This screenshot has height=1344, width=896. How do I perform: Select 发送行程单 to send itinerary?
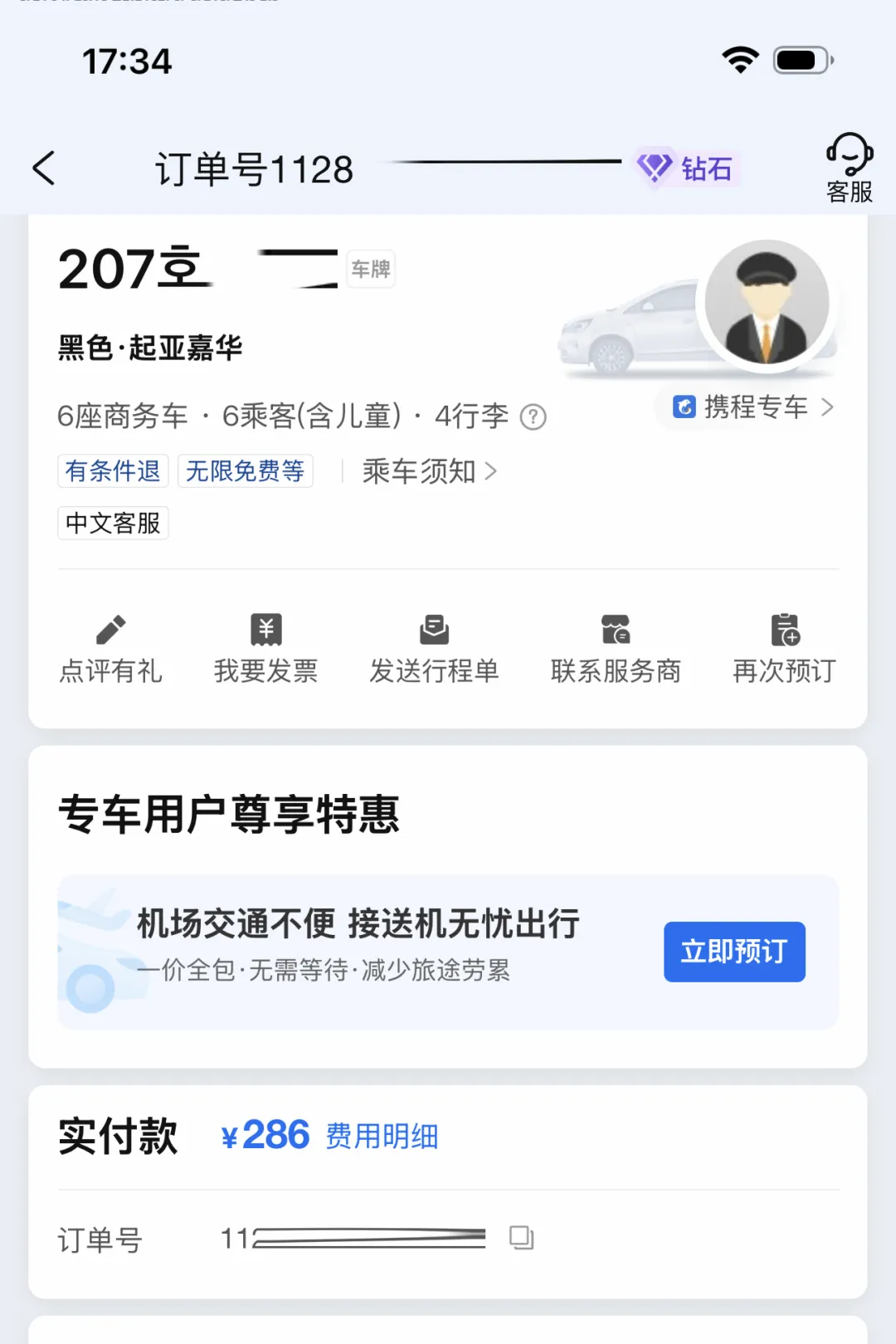pyautogui.click(x=434, y=648)
